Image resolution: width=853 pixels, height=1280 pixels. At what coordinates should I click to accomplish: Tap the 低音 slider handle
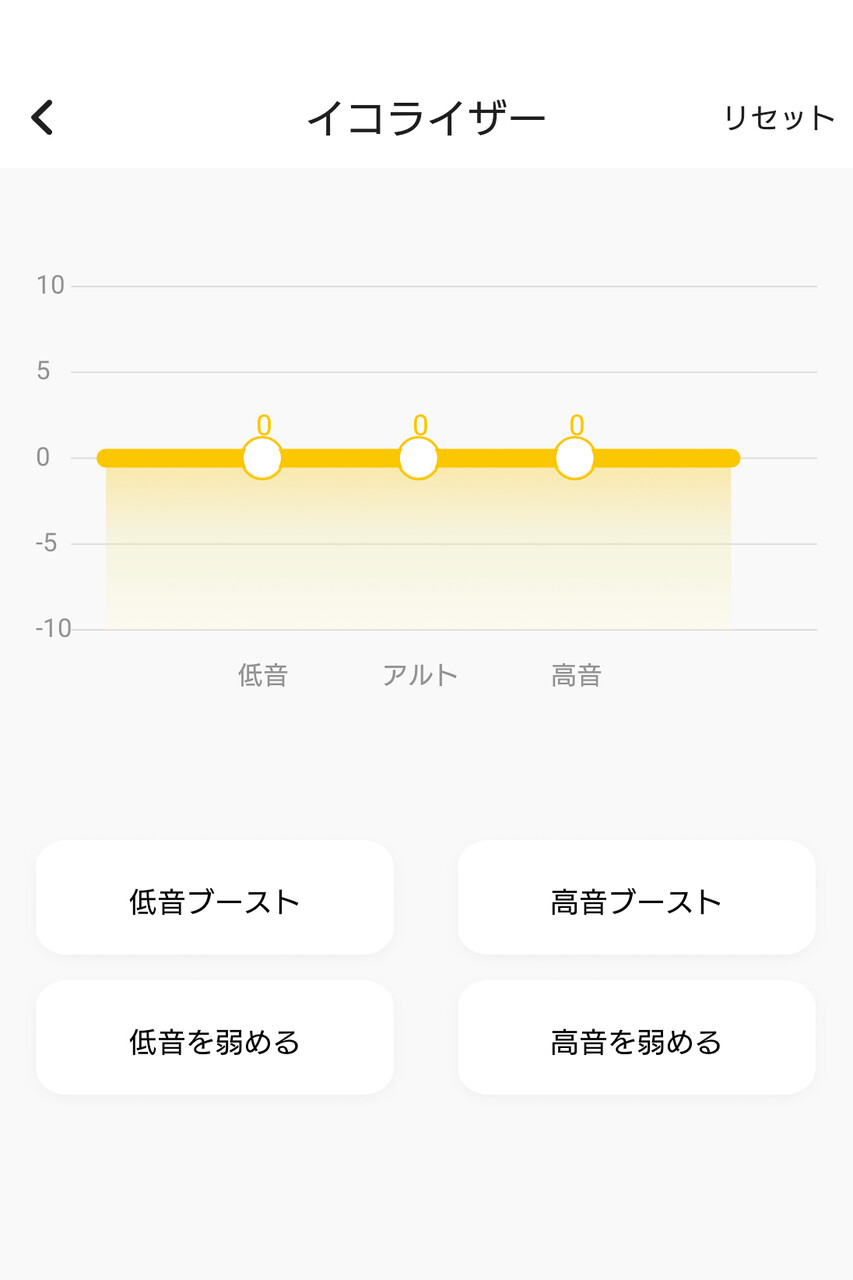point(262,459)
